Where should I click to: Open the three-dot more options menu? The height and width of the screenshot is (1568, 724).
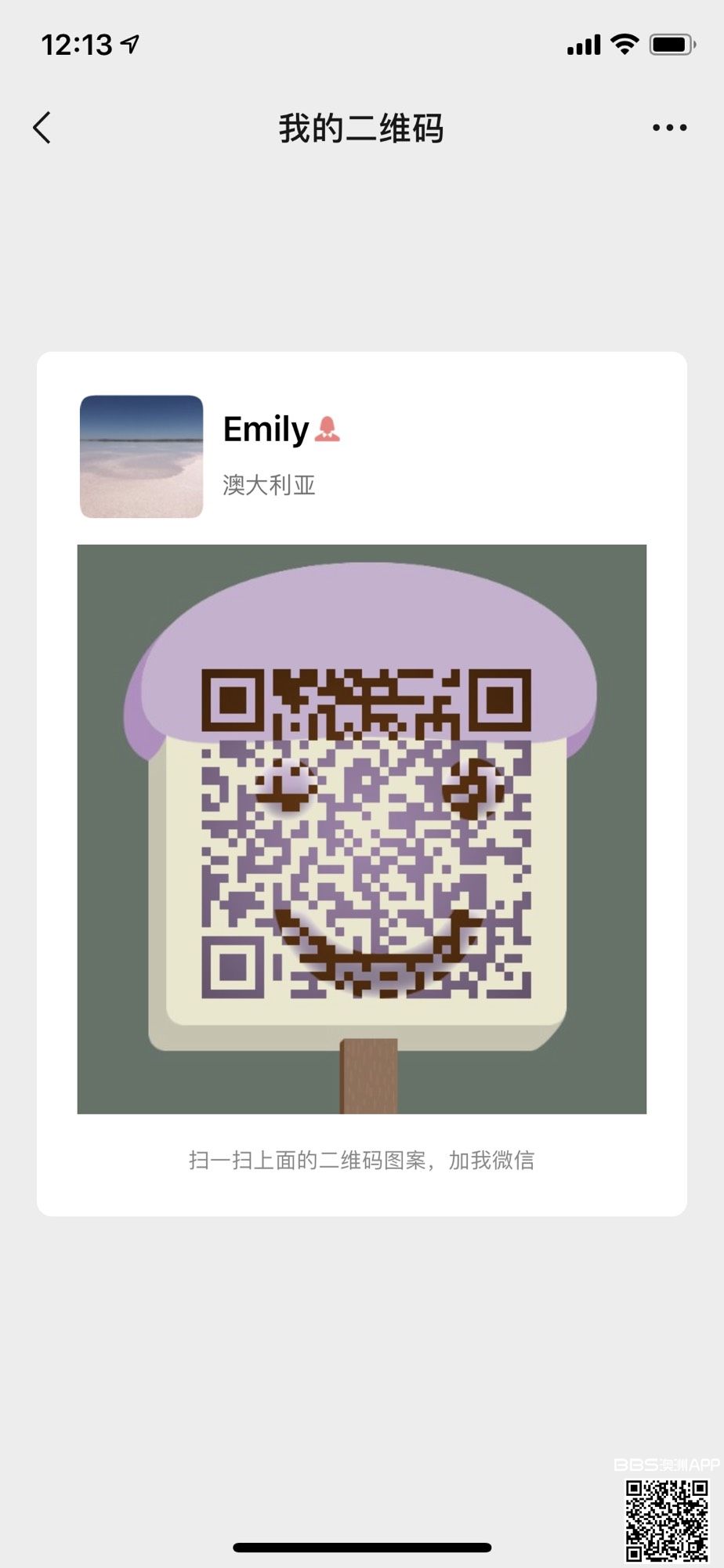coord(669,128)
